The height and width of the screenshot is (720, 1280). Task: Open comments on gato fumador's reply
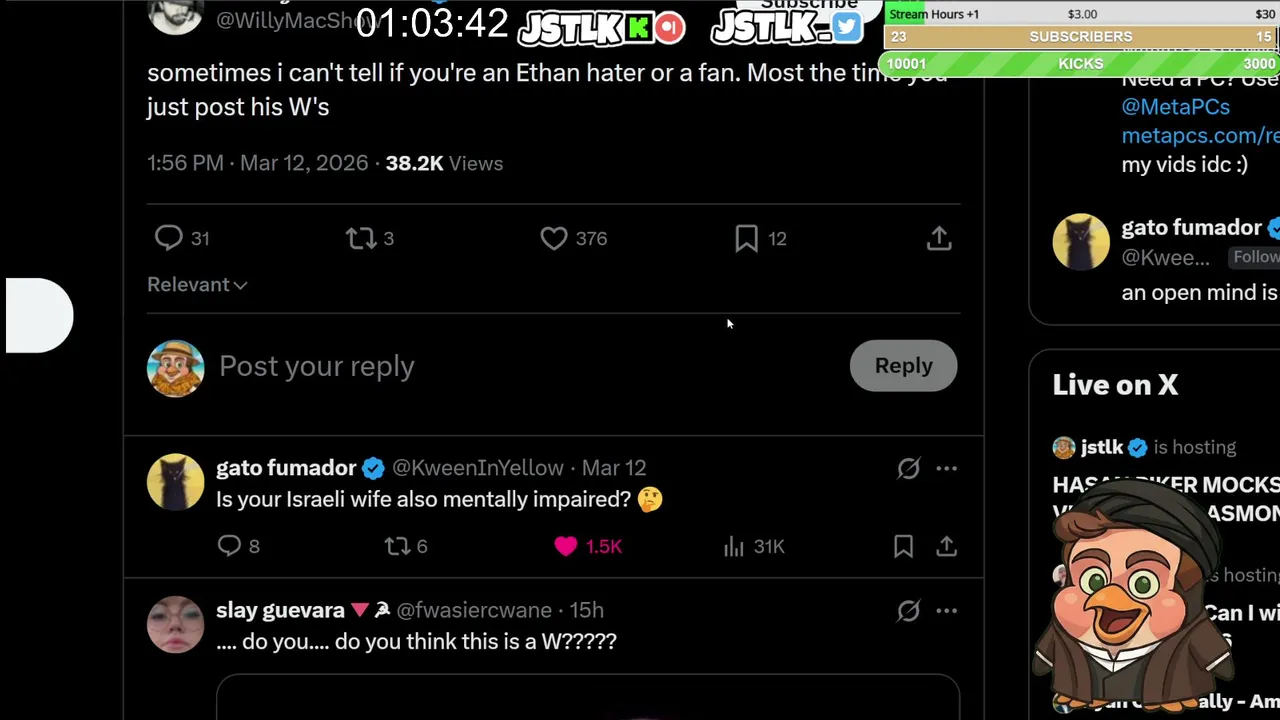(x=230, y=546)
